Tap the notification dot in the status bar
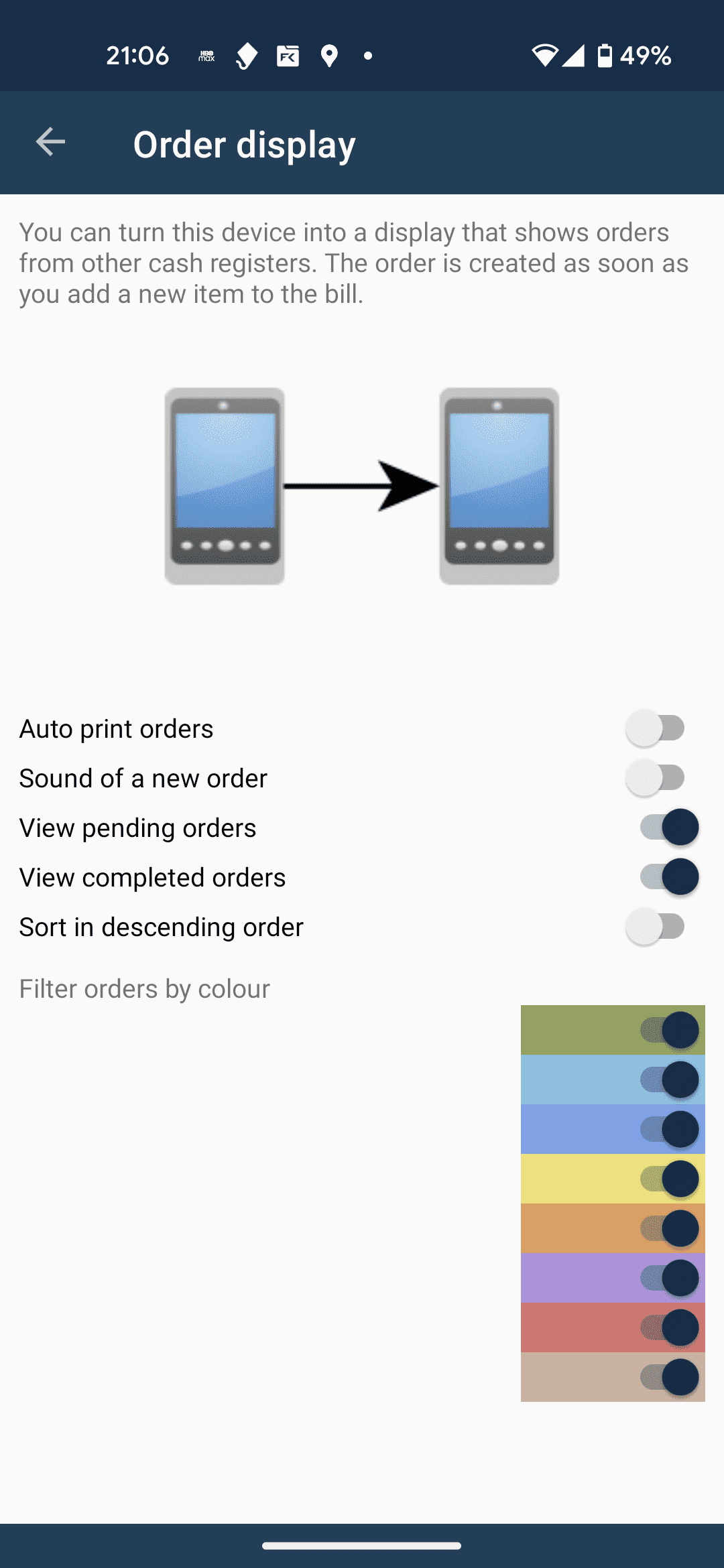 (367, 56)
